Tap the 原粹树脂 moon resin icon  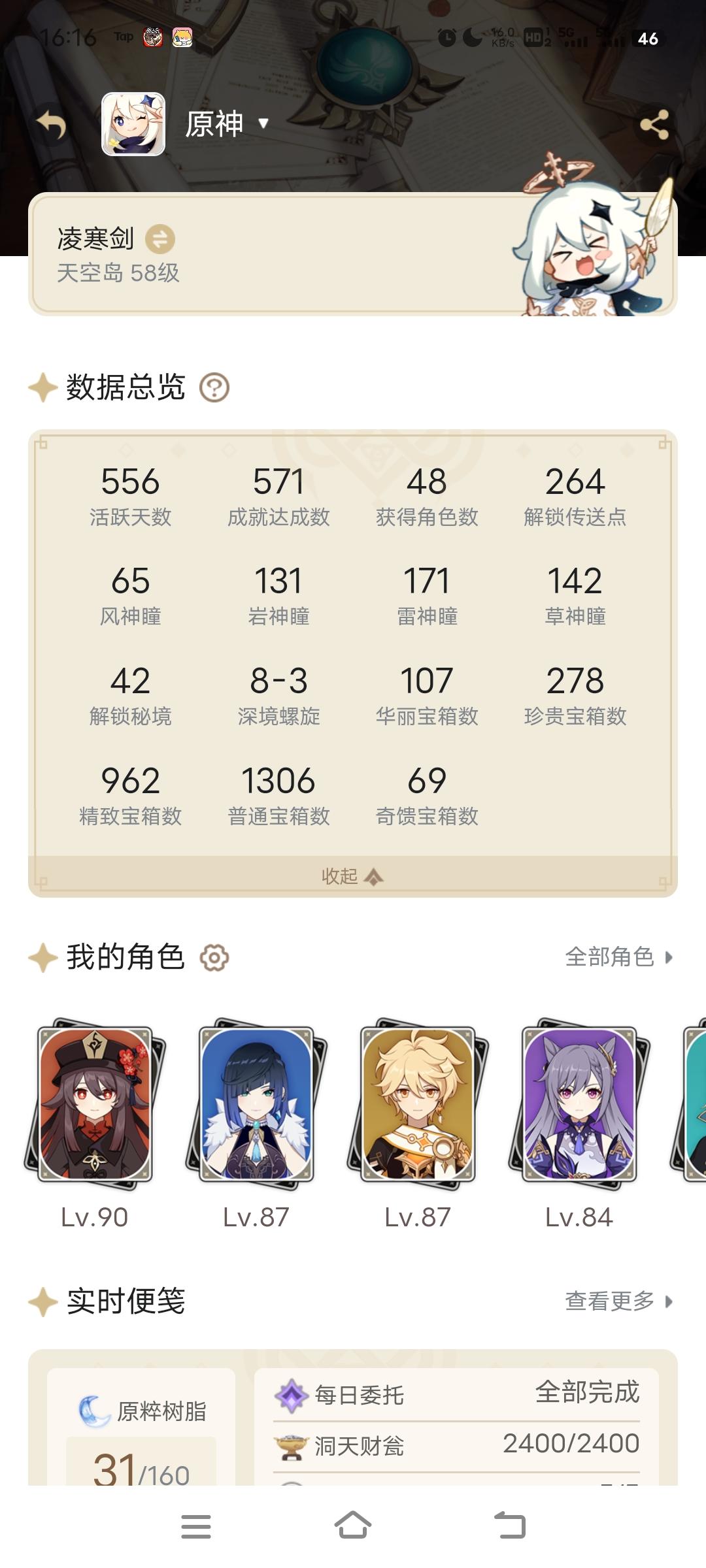tap(93, 1409)
